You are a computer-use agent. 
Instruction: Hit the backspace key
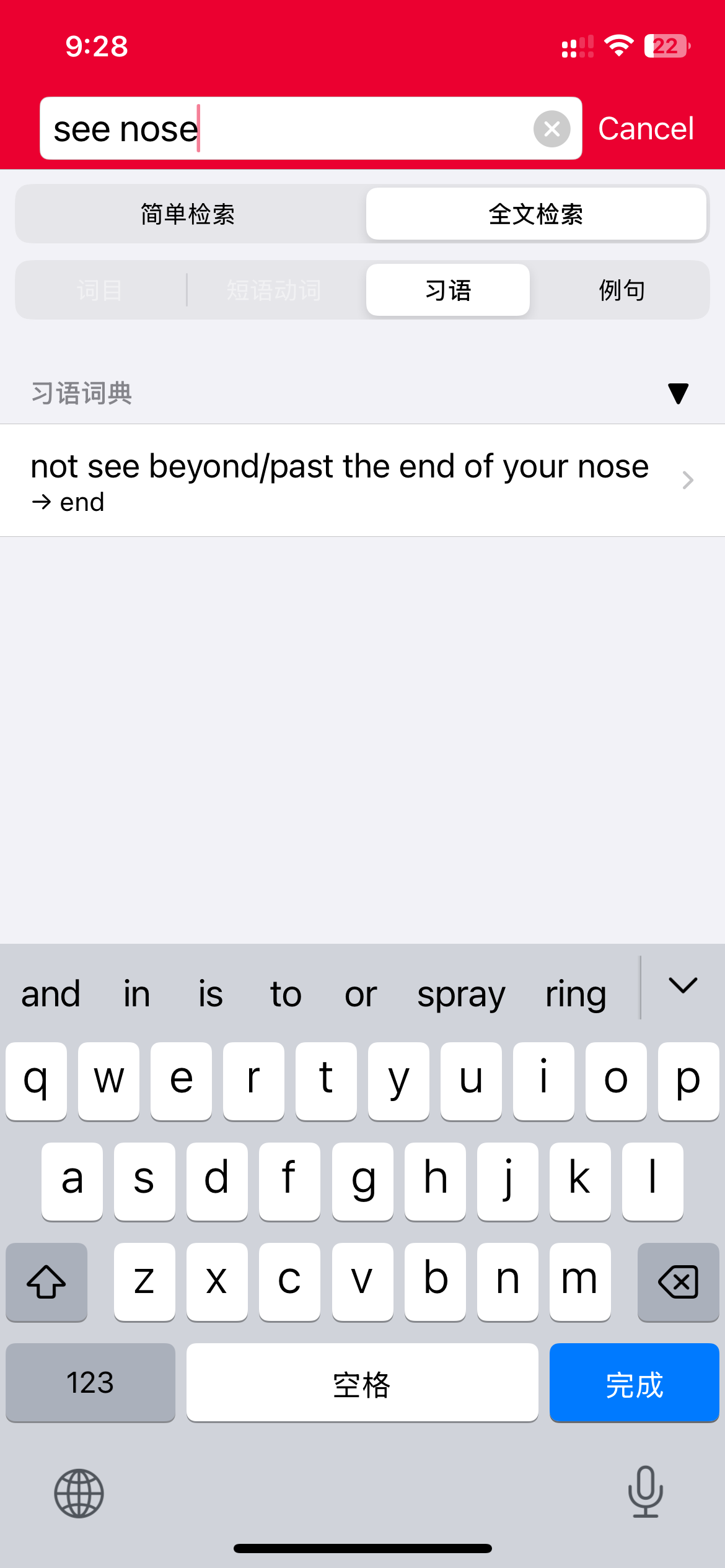pos(679,1282)
